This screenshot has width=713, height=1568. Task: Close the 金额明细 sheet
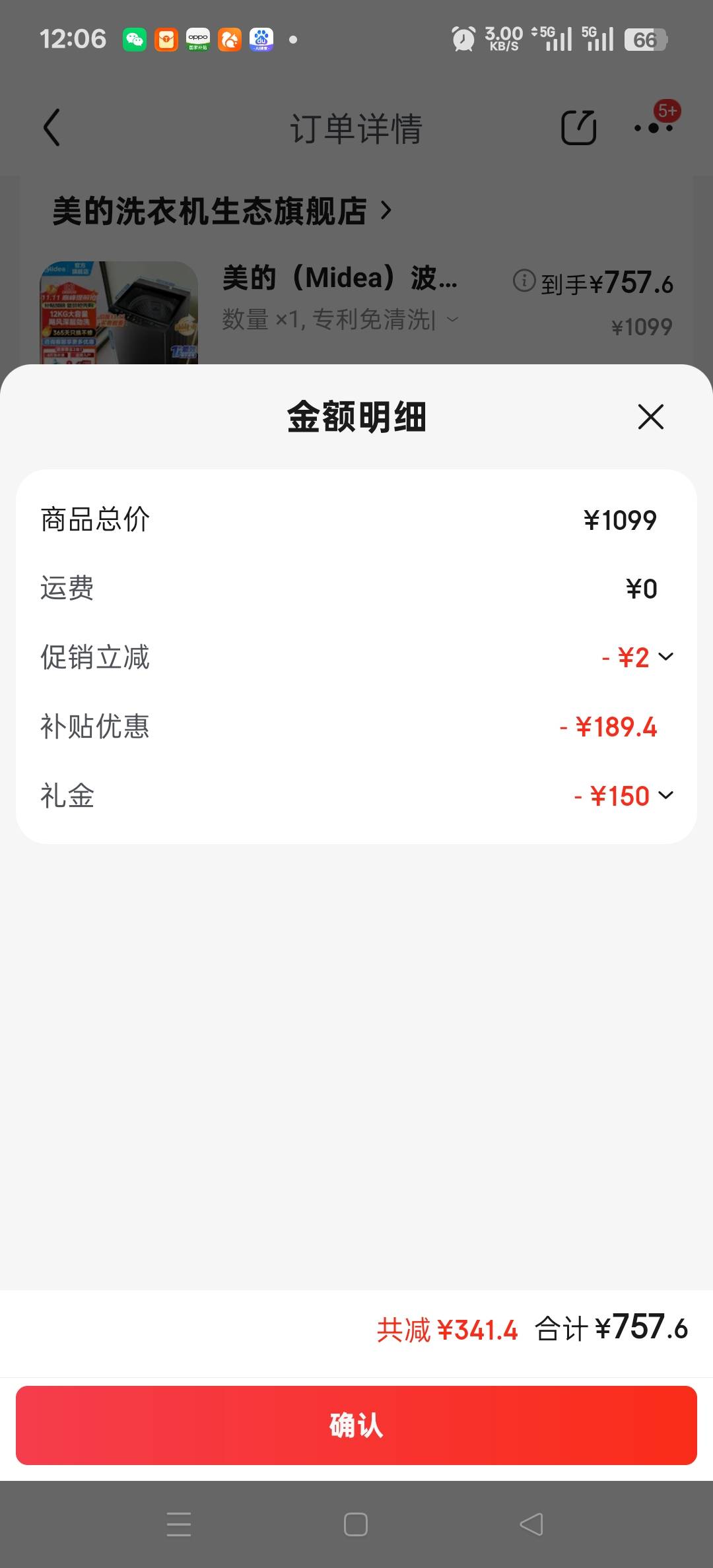click(x=650, y=417)
